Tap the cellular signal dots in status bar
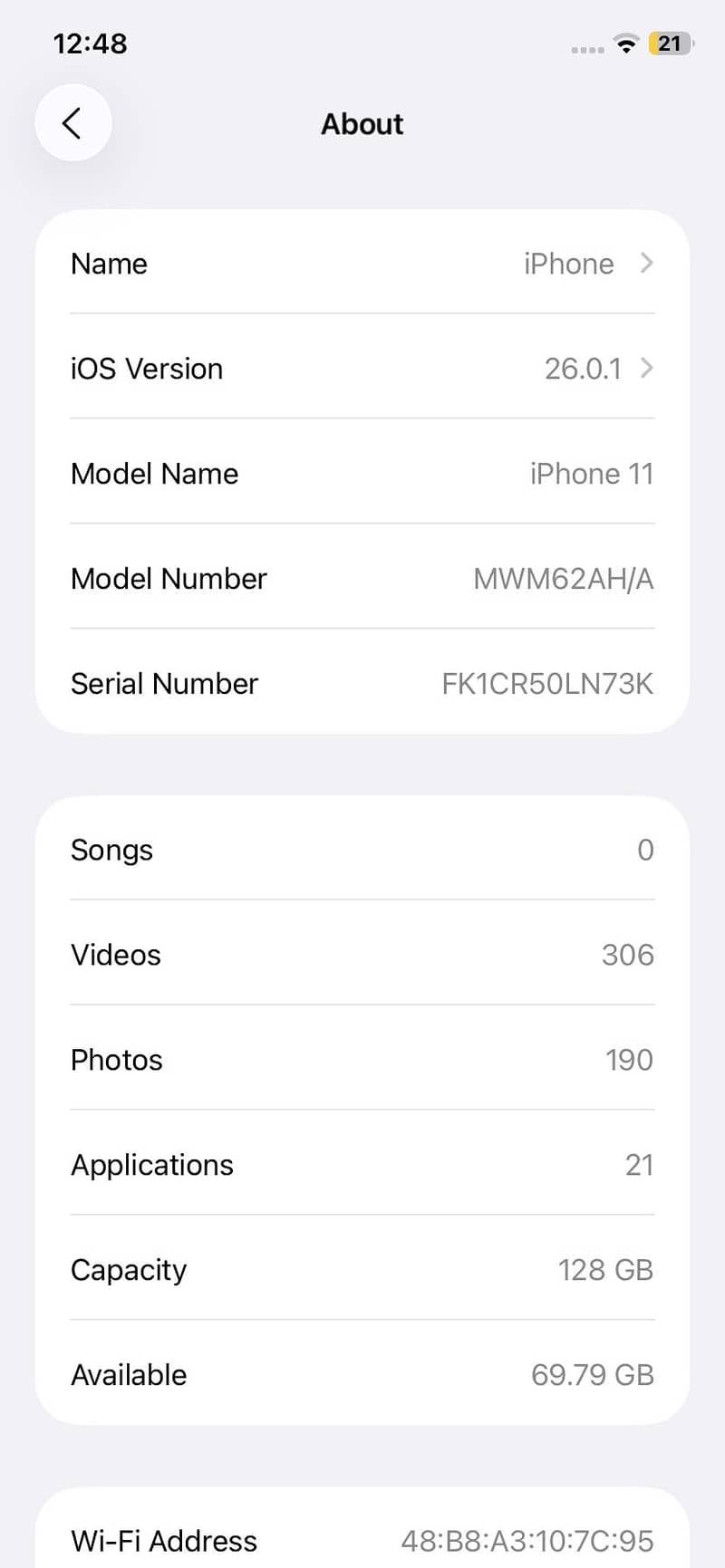The width and height of the screenshot is (725, 1568). pyautogui.click(x=588, y=47)
